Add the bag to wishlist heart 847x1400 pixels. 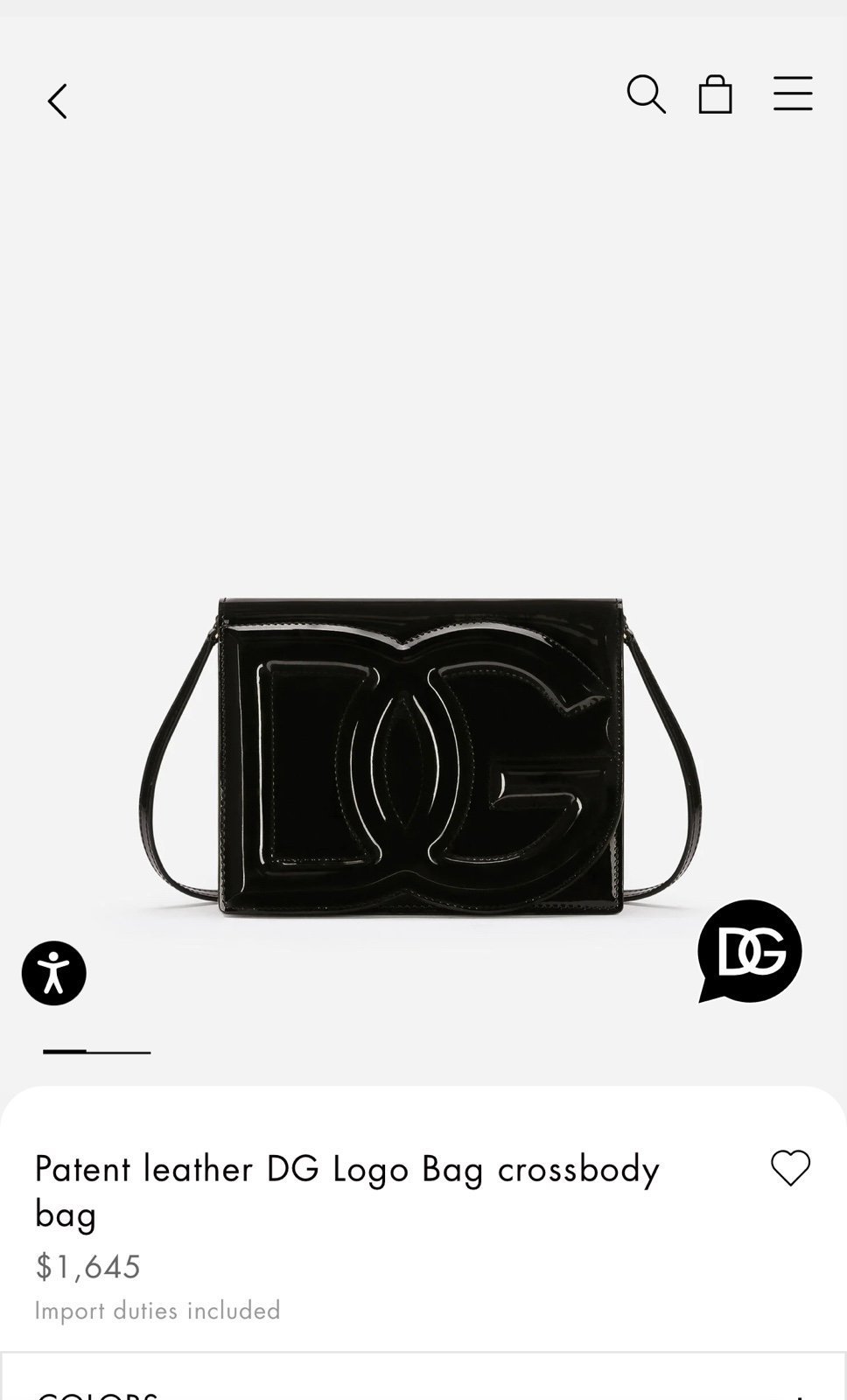pos(790,1168)
